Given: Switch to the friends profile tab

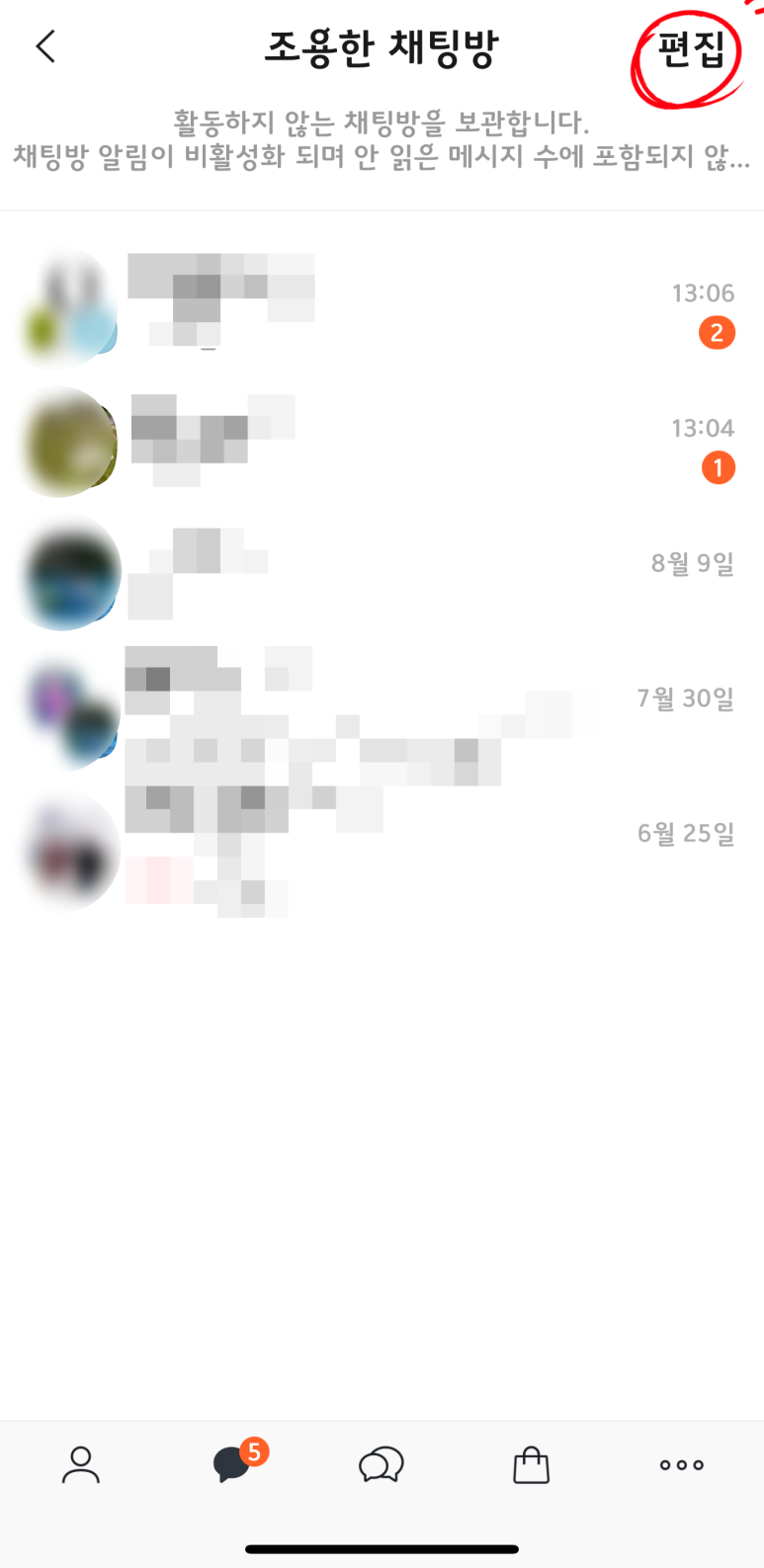Looking at the screenshot, I should click(x=81, y=1464).
